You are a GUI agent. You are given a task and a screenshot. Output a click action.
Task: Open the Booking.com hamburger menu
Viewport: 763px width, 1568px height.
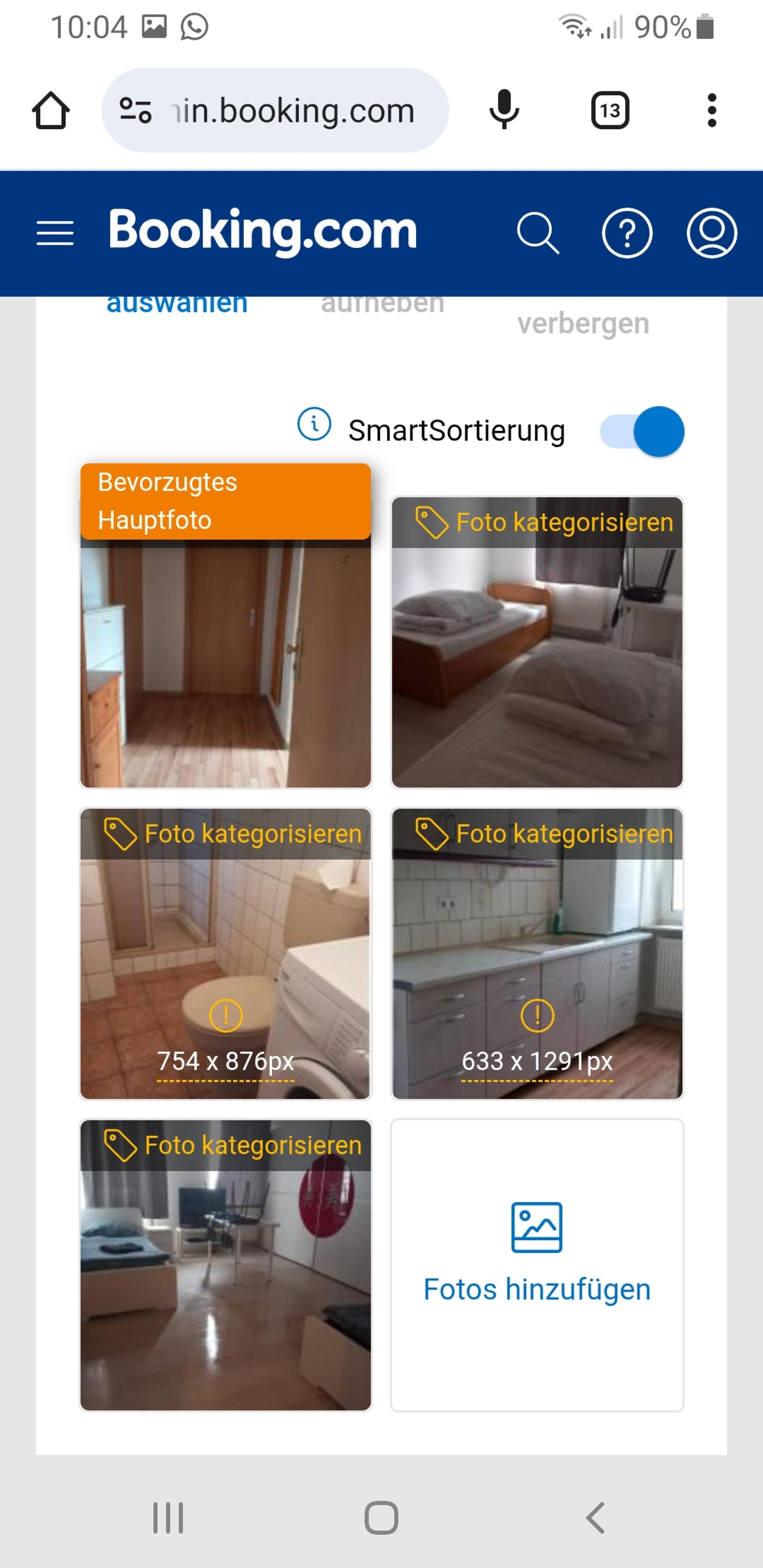(55, 233)
